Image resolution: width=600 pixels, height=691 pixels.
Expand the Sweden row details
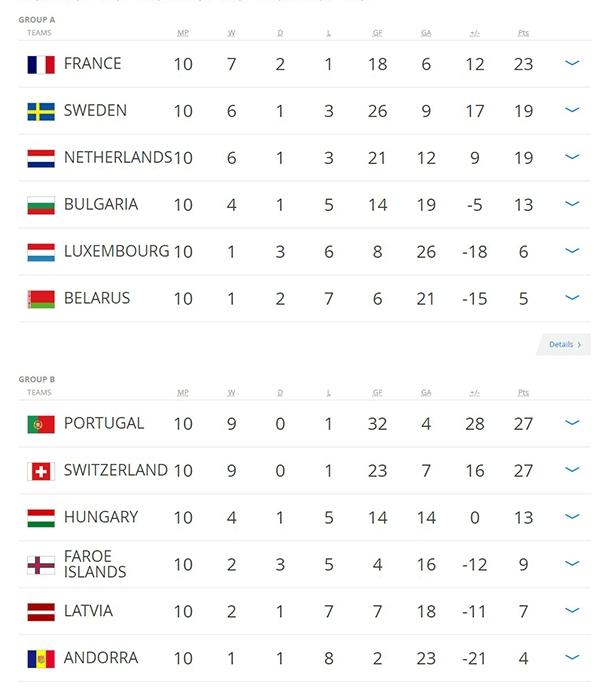pyautogui.click(x=573, y=110)
